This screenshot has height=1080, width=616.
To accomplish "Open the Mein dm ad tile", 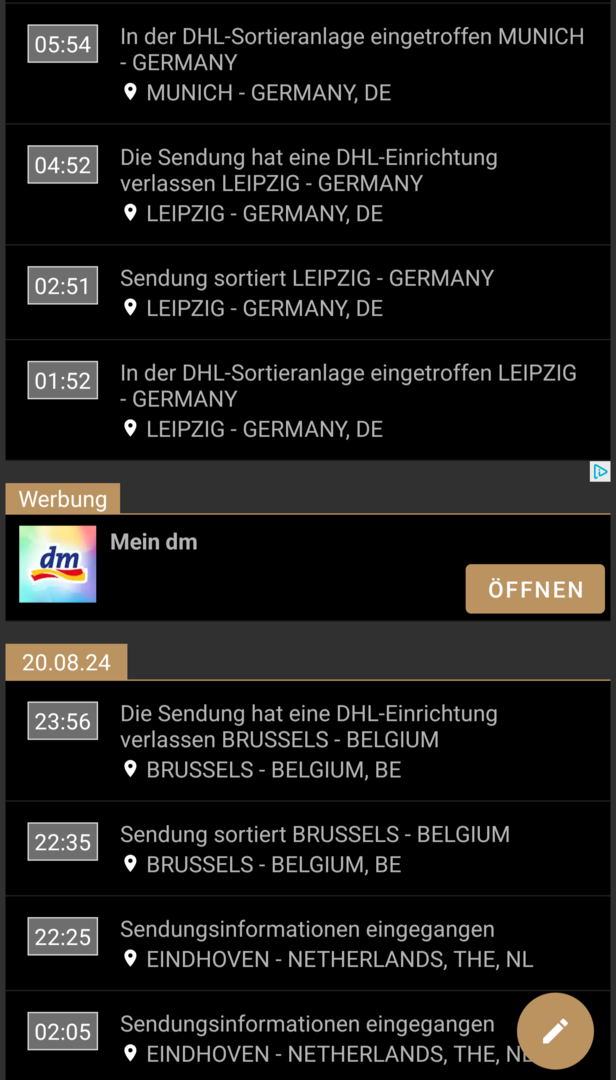I will coord(154,543).
